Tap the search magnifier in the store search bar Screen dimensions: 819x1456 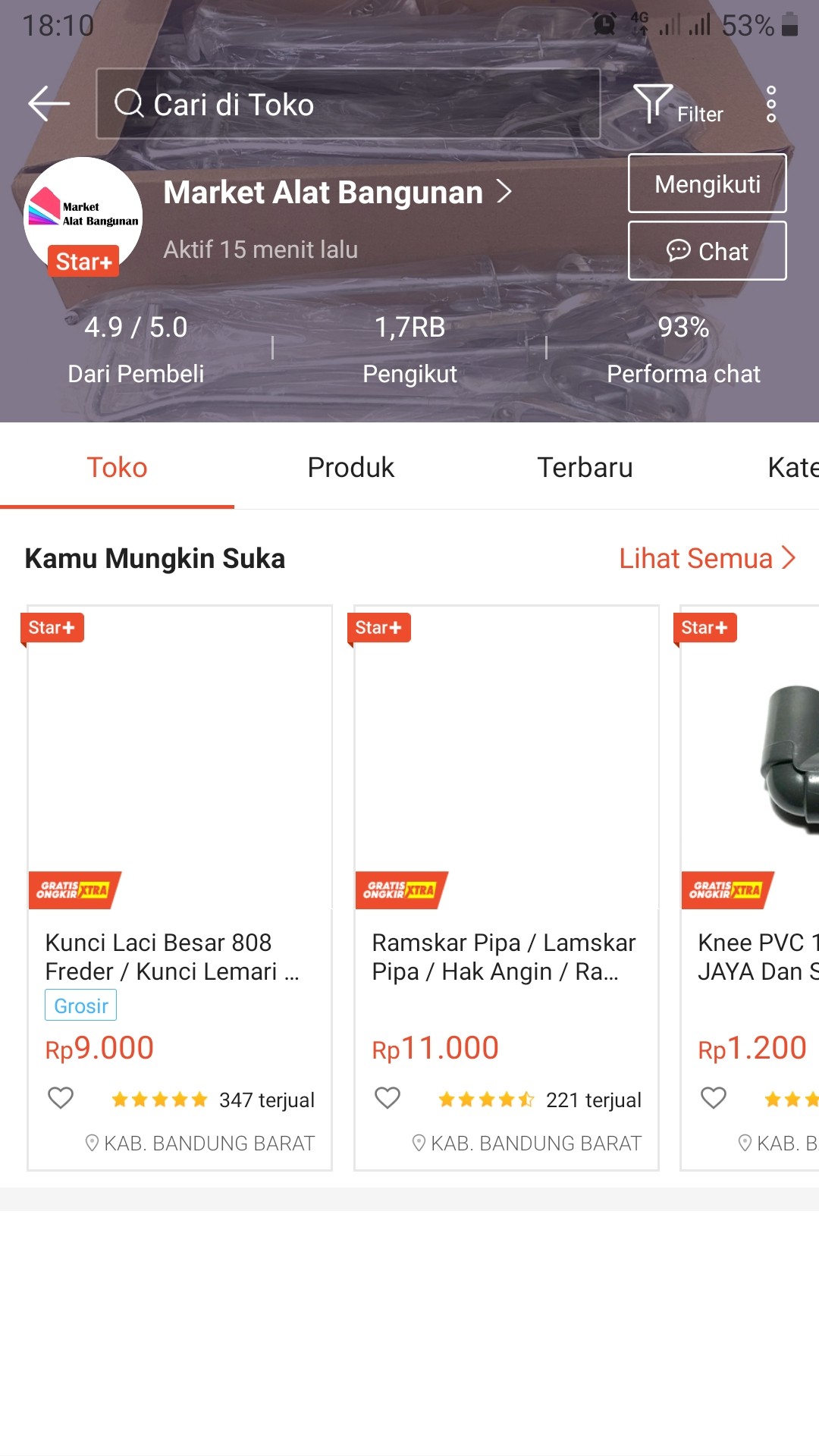[130, 104]
